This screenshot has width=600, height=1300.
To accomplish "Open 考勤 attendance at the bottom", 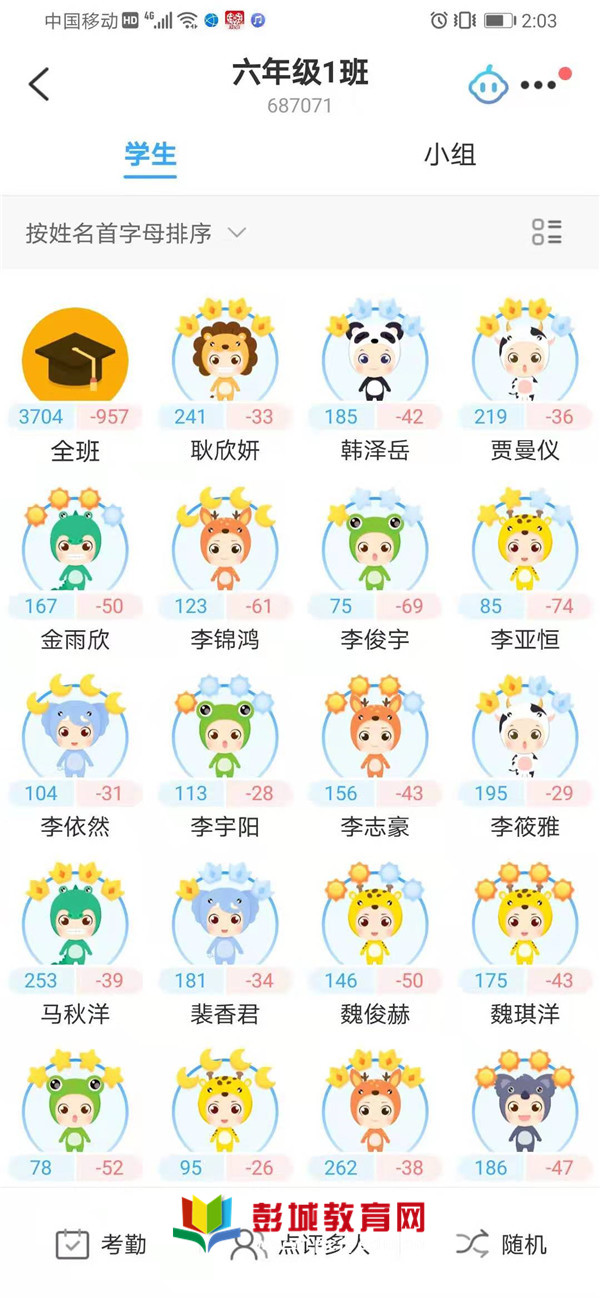I will coord(100,1244).
